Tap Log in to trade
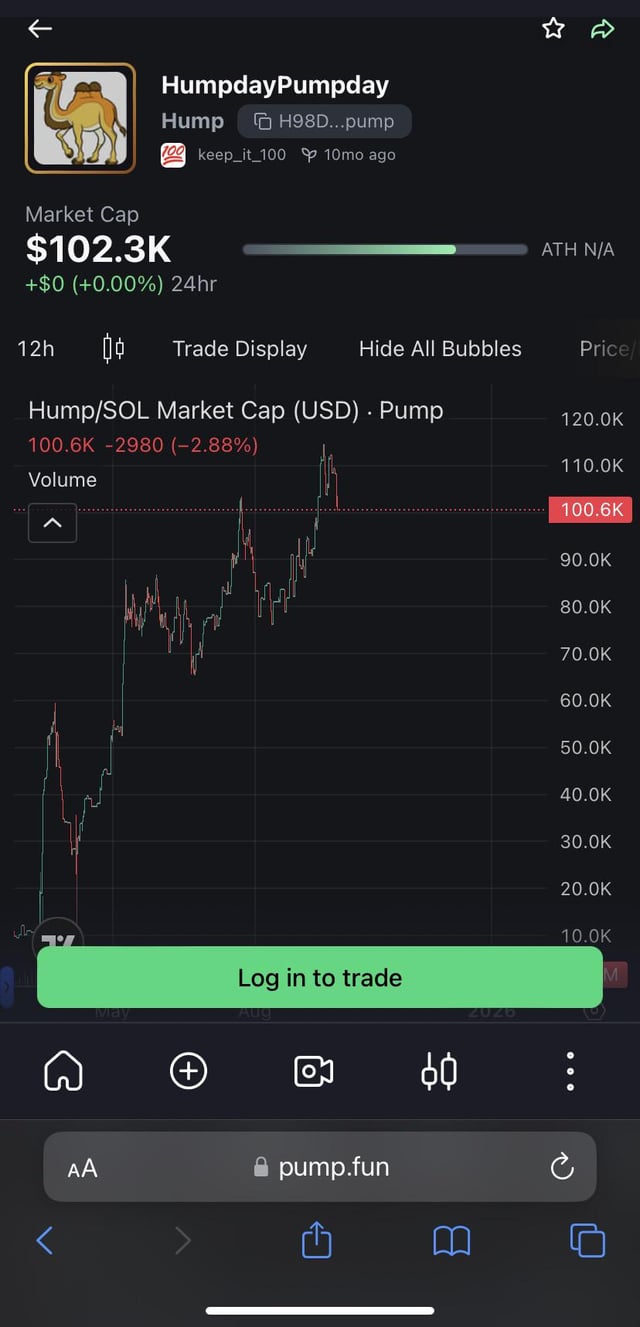 click(x=320, y=977)
